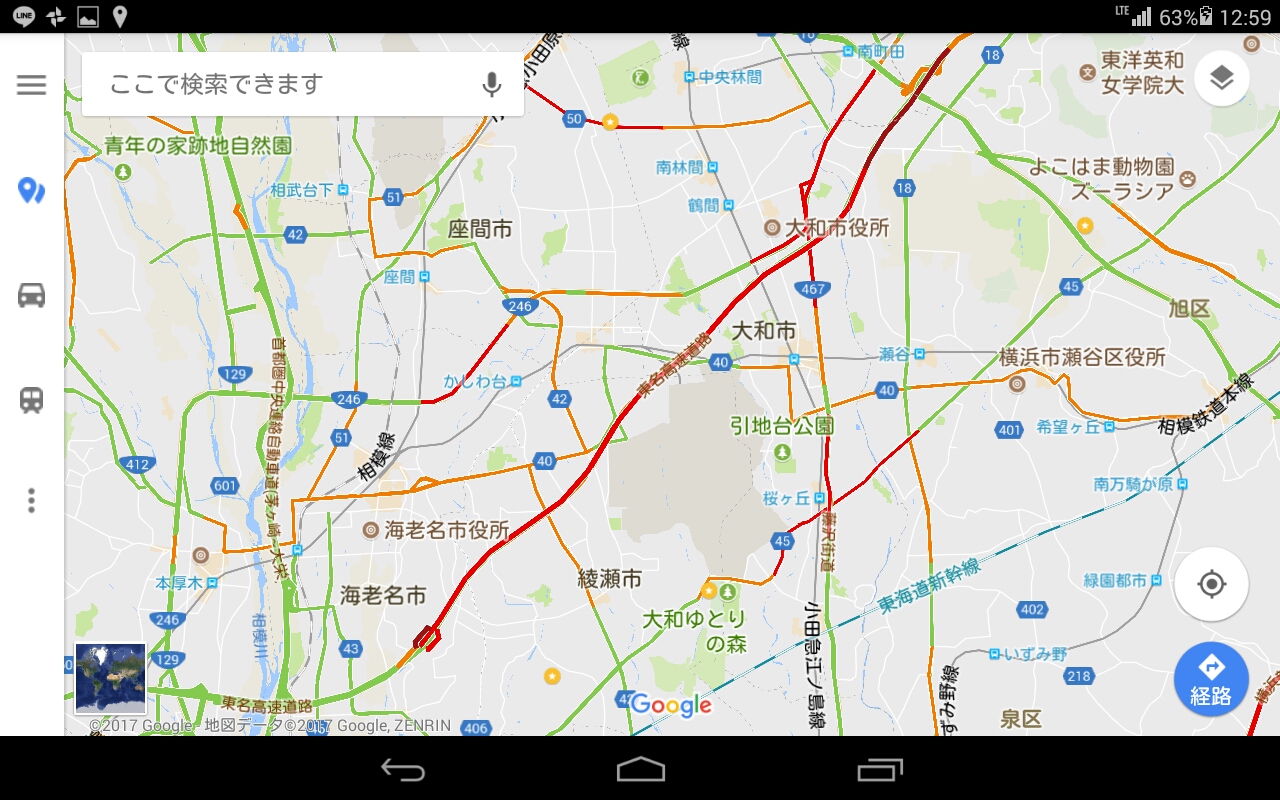The width and height of the screenshot is (1280, 800).
Task: Switch to satellite view thumbnail
Action: click(110, 678)
